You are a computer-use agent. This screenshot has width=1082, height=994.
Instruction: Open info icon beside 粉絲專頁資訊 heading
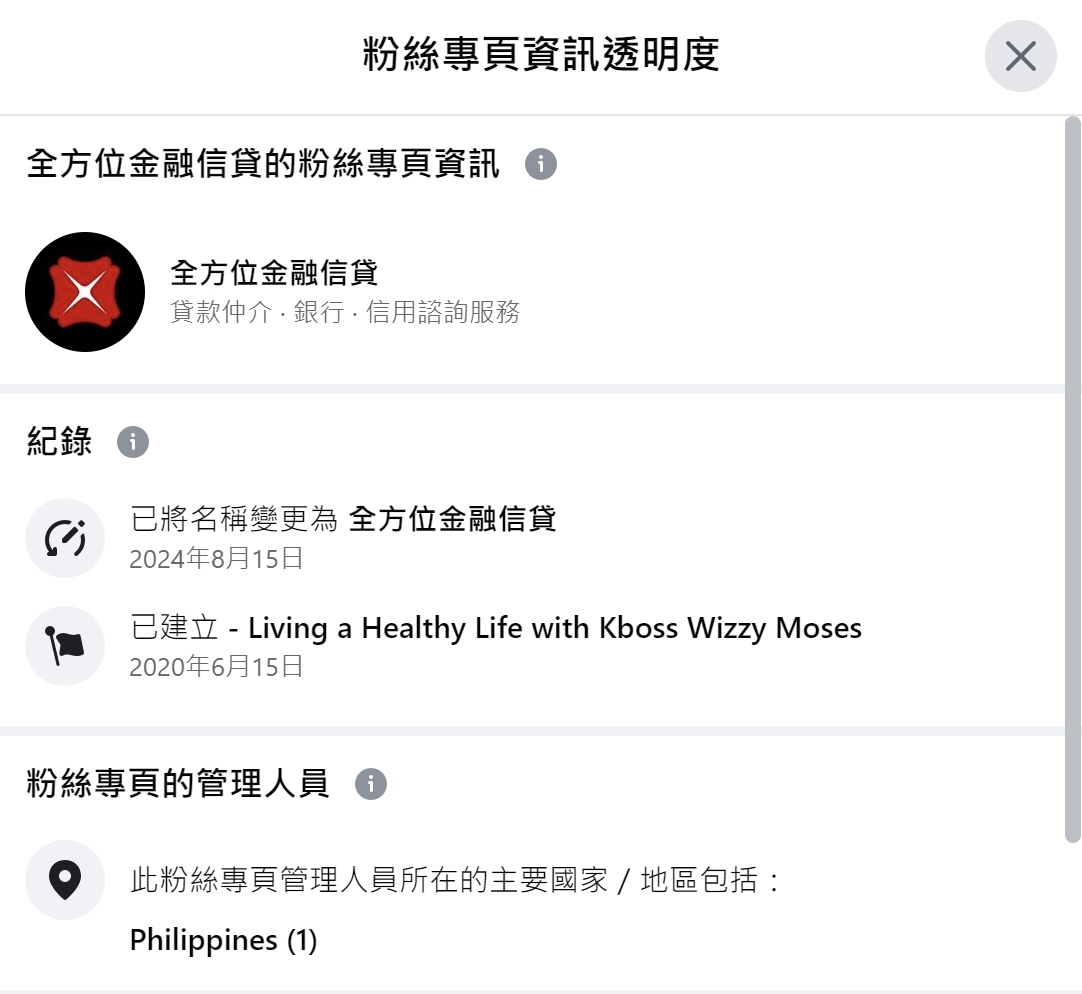541,164
